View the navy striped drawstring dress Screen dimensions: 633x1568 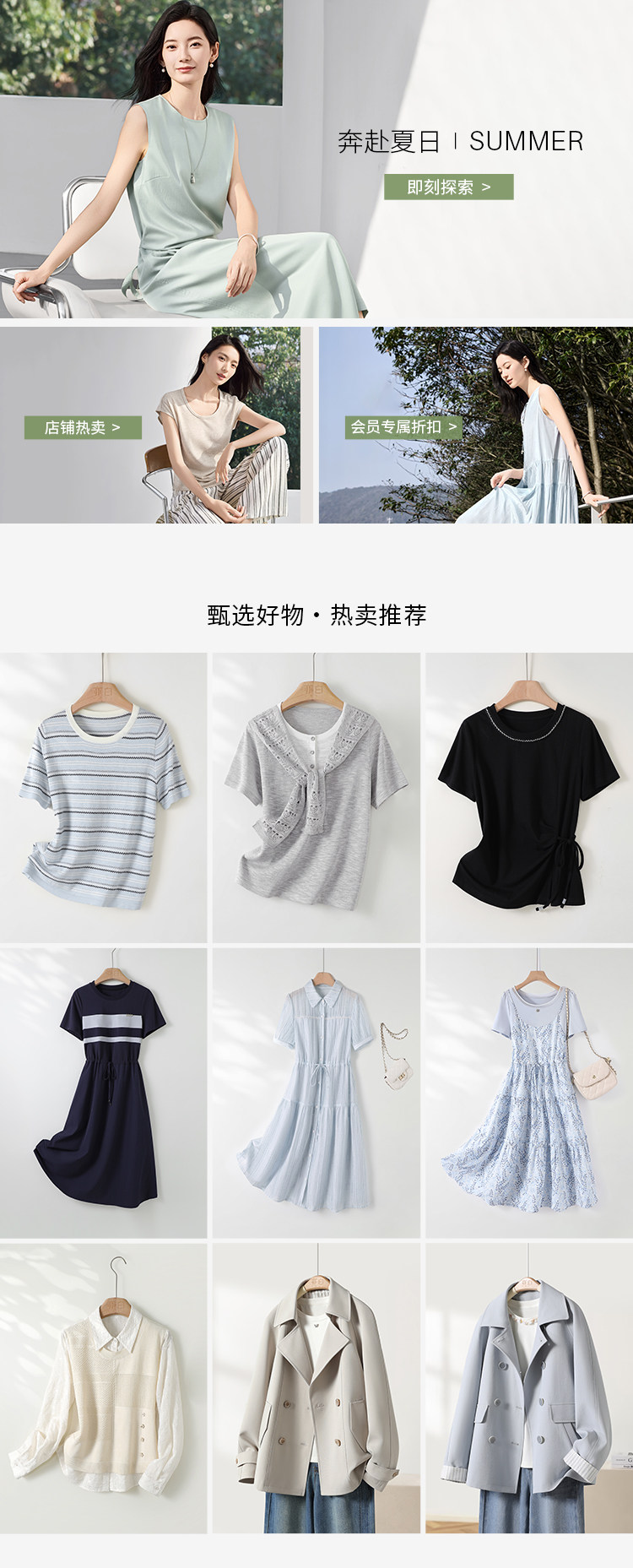coord(104,1093)
